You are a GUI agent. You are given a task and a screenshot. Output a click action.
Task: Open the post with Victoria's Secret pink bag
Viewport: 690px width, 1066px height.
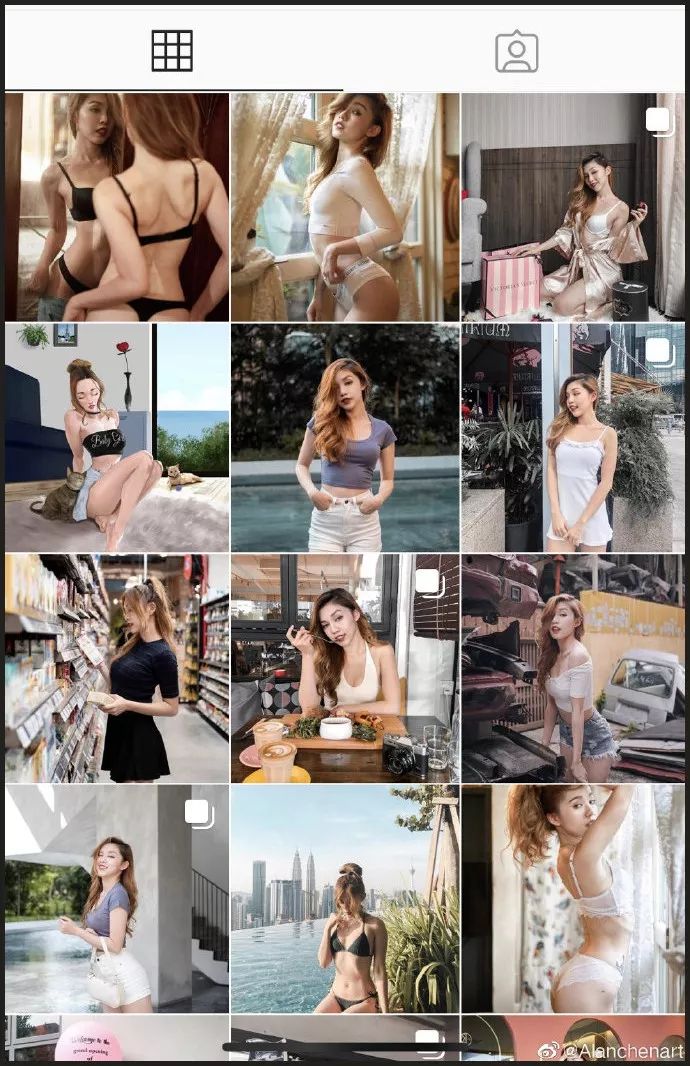(573, 207)
